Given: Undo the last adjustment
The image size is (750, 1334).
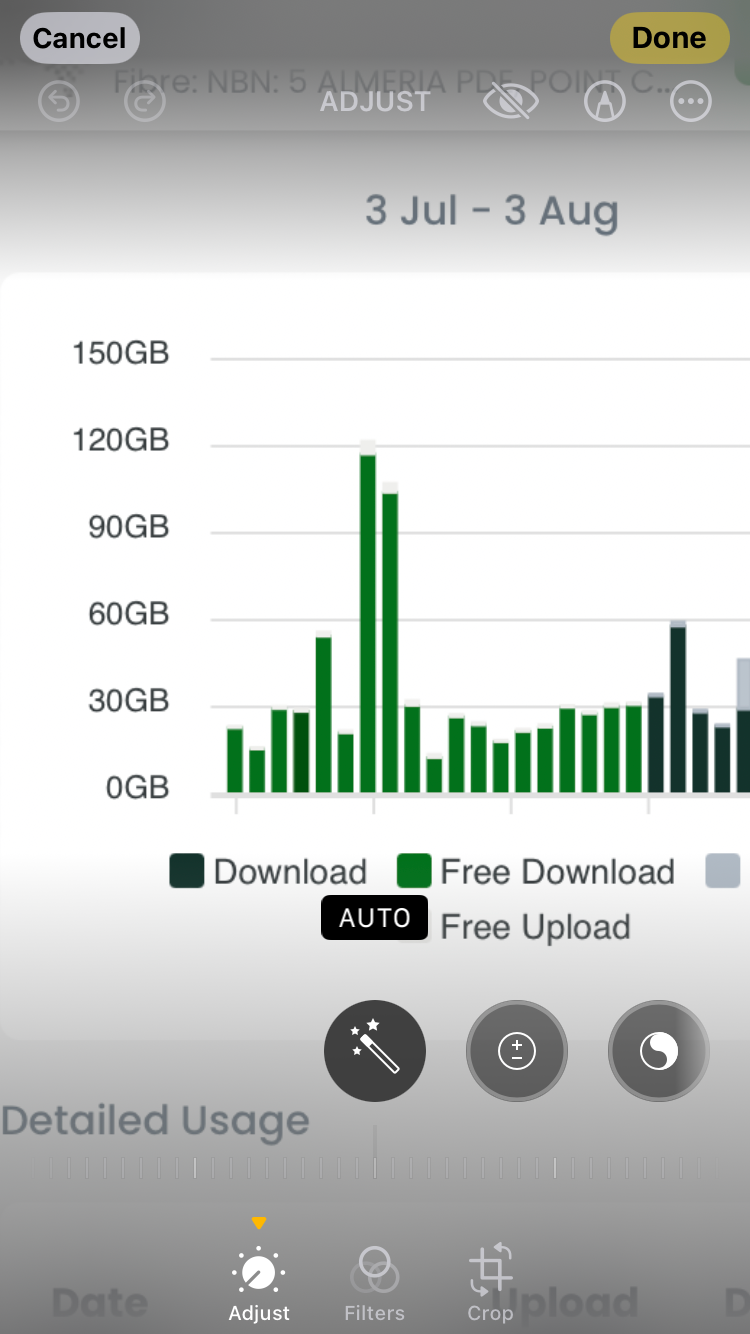Looking at the screenshot, I should point(59,102).
